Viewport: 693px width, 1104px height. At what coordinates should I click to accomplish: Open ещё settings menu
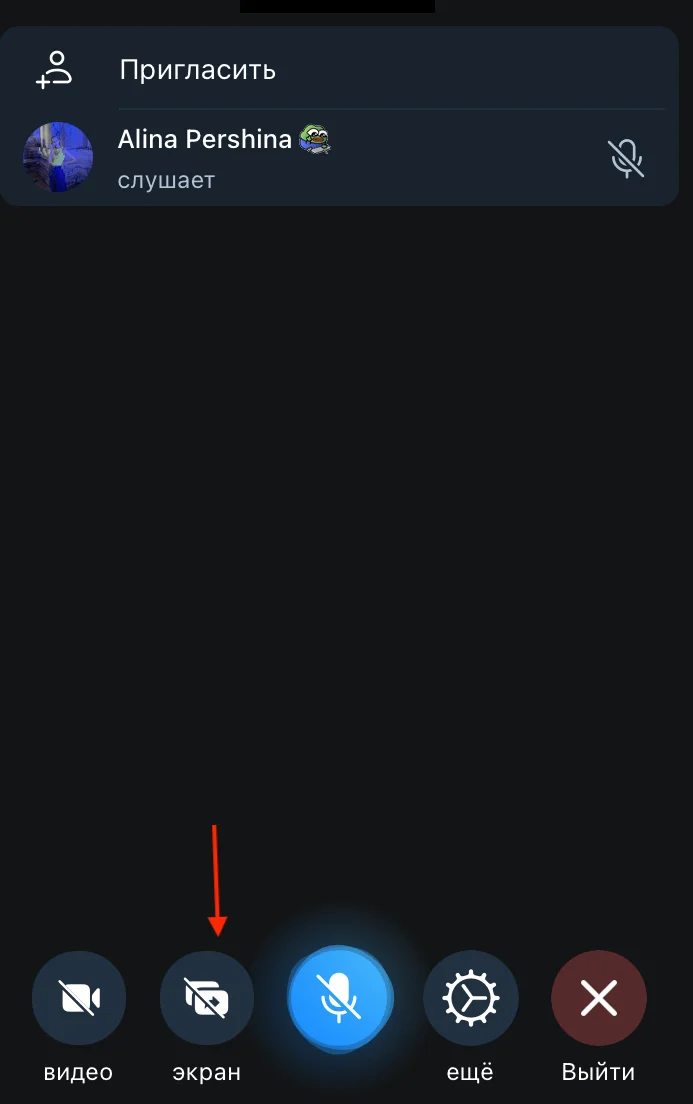tap(470, 998)
